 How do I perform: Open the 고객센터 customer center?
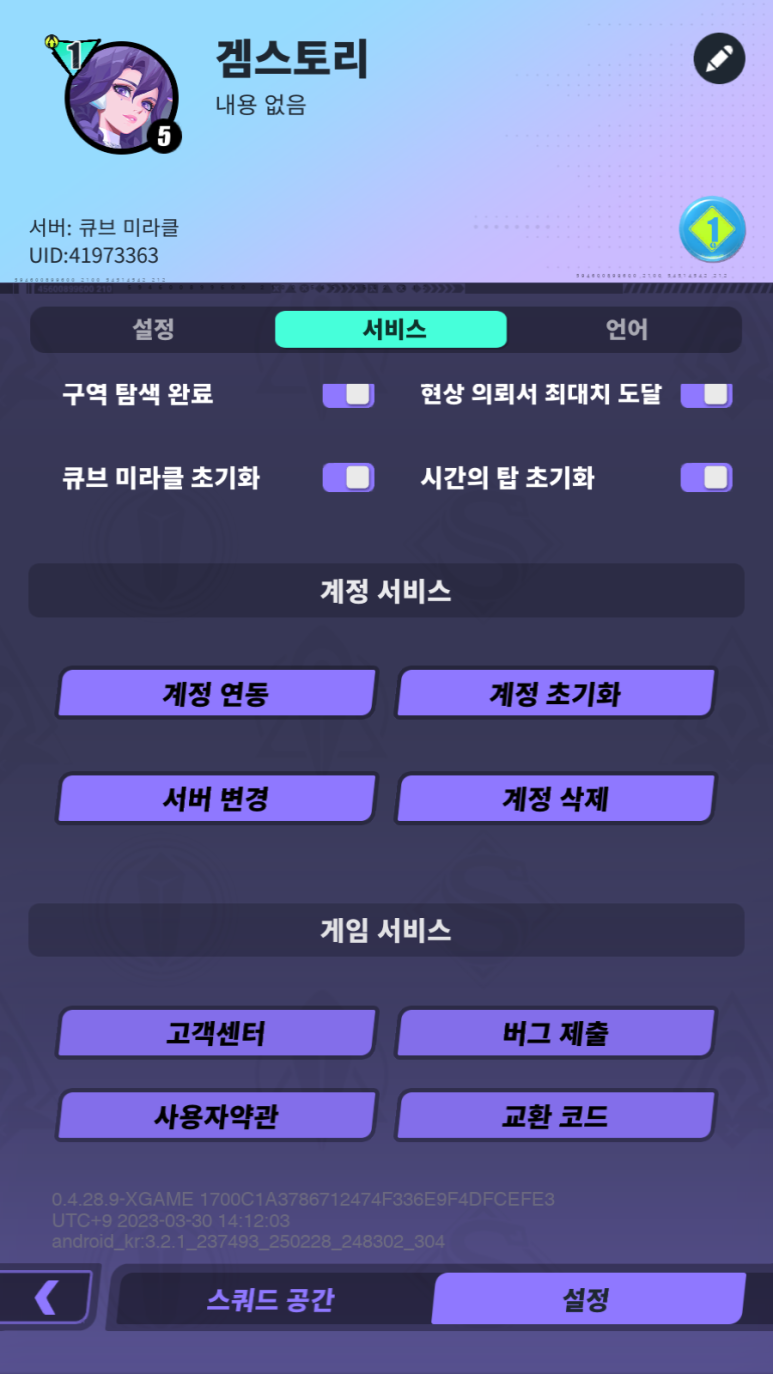pos(216,1033)
